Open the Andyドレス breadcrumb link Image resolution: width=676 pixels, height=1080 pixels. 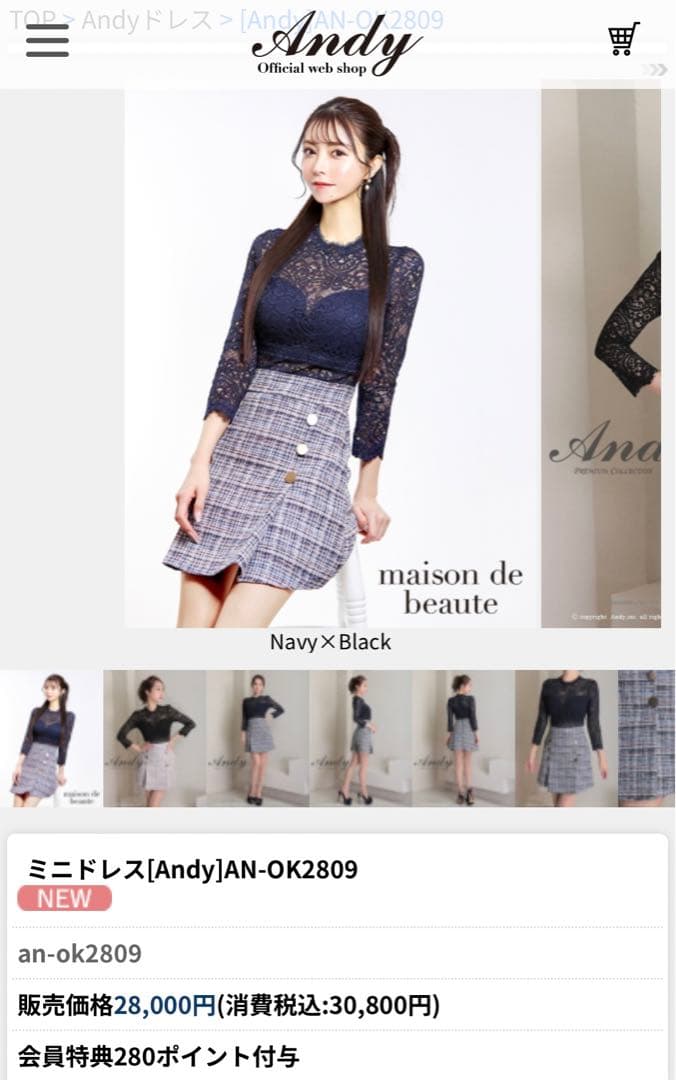click(x=147, y=19)
